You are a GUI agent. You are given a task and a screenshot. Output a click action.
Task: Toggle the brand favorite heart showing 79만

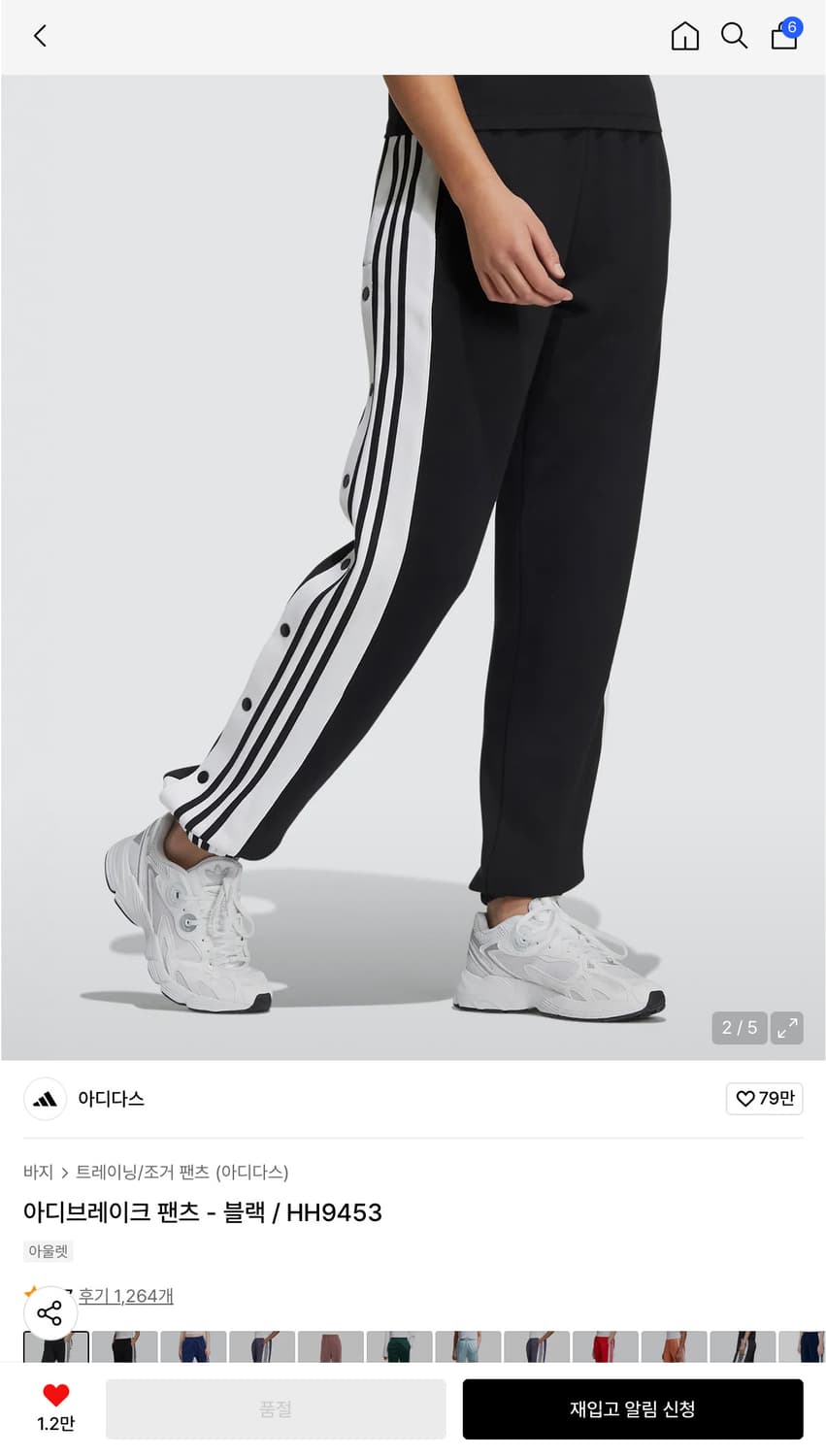pos(764,1099)
